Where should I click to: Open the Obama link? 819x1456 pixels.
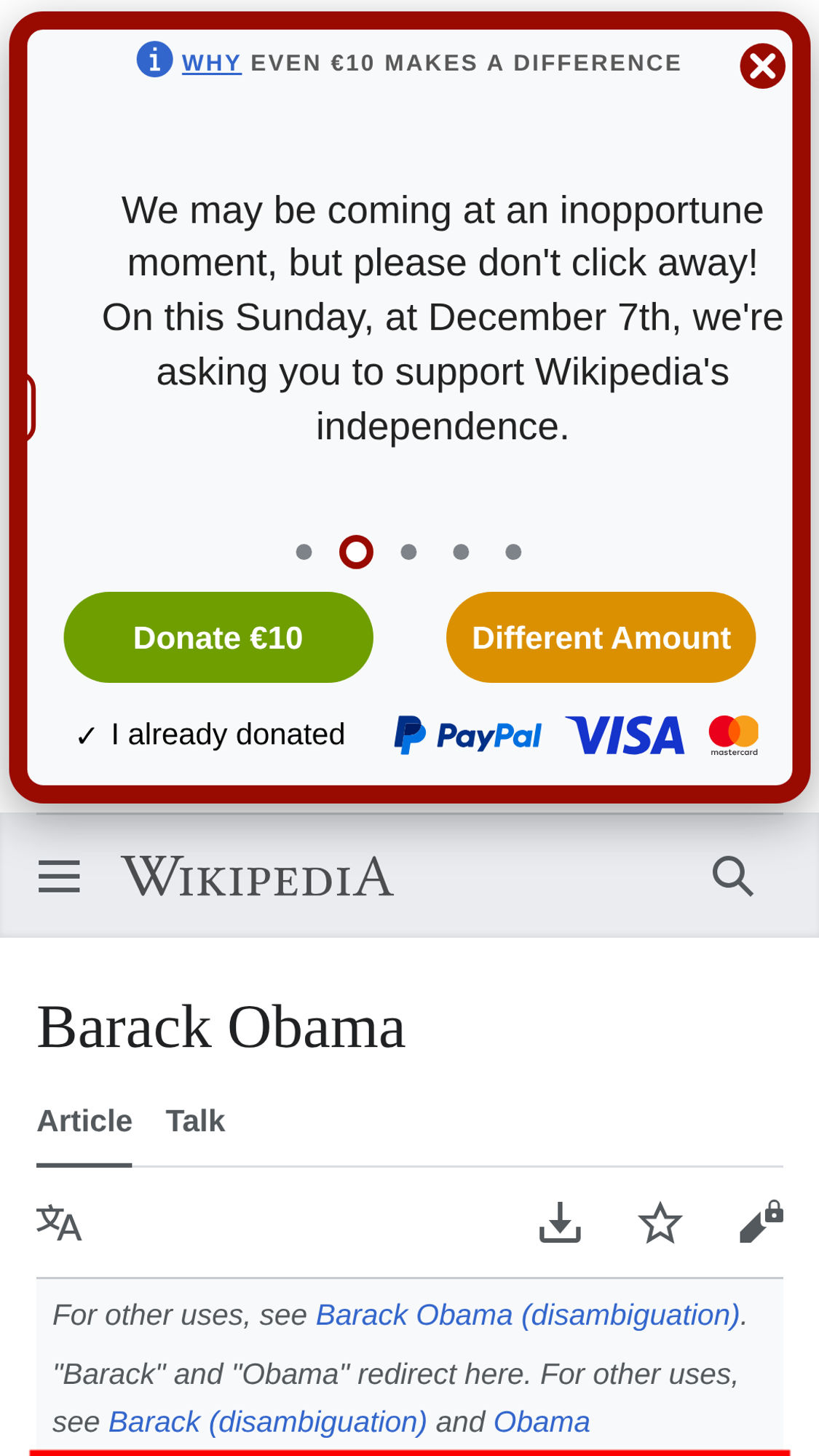pyautogui.click(x=542, y=1422)
